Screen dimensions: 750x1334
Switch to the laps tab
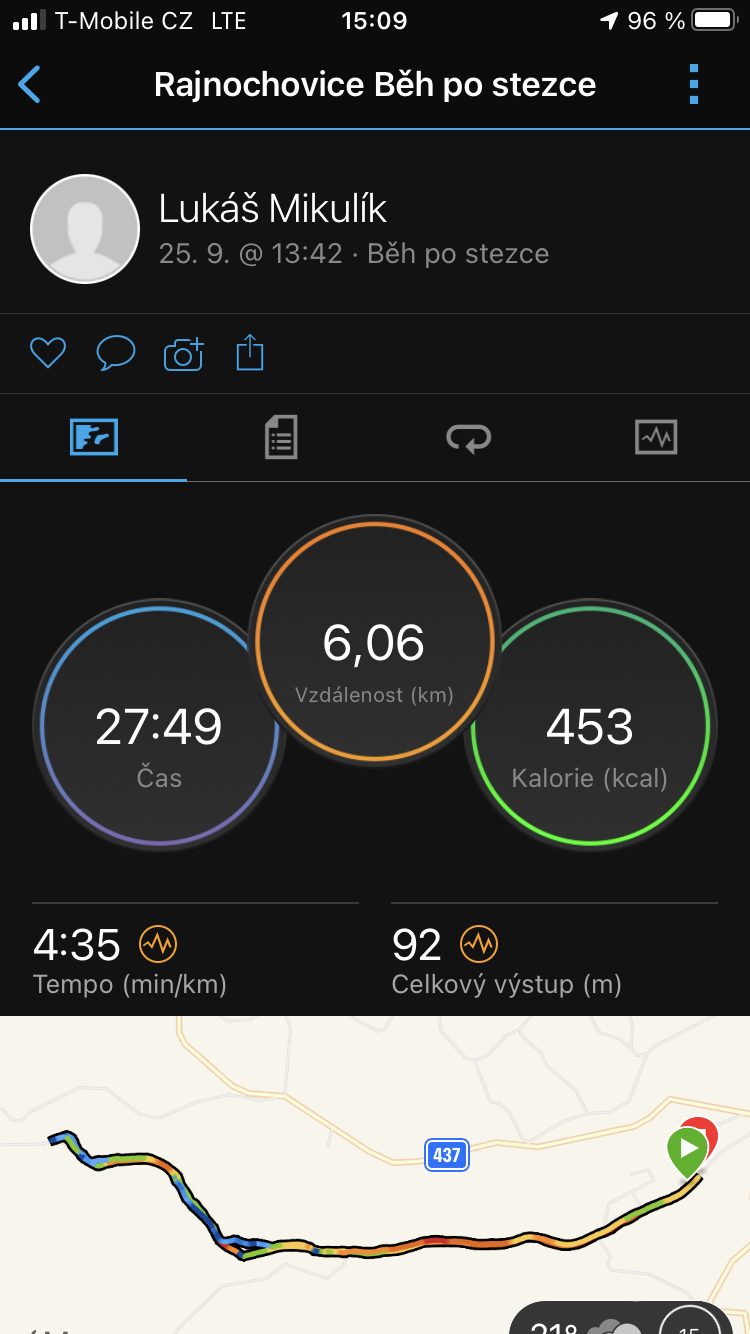(469, 437)
